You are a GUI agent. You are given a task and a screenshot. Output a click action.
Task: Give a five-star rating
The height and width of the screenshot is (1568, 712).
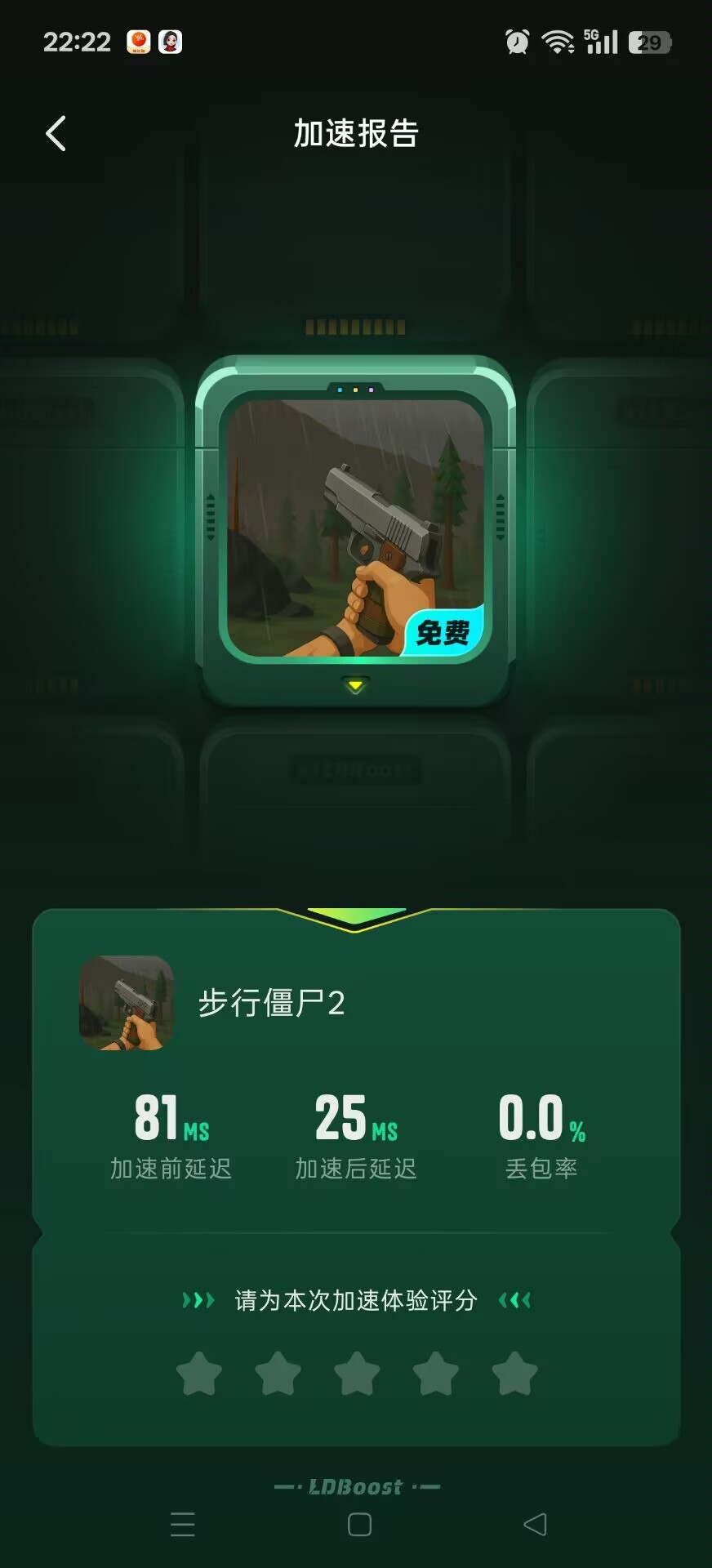pyautogui.click(x=515, y=1374)
